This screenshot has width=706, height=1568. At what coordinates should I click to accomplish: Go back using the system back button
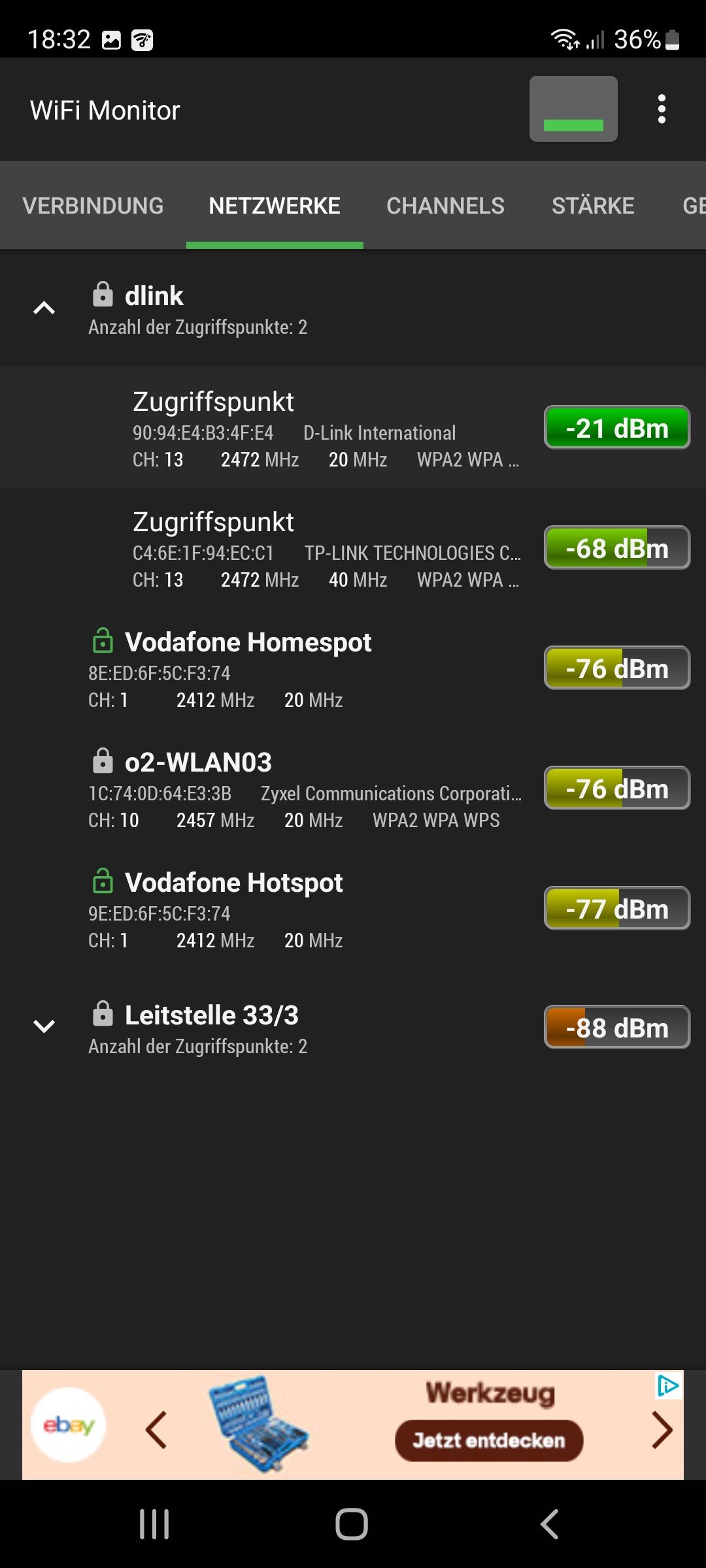click(x=549, y=1524)
